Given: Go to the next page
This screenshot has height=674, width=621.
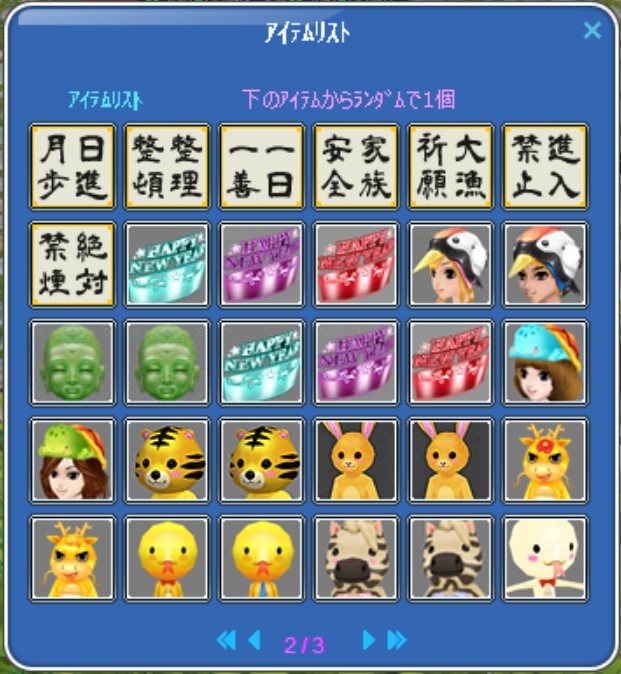Looking at the screenshot, I should tap(368, 641).
